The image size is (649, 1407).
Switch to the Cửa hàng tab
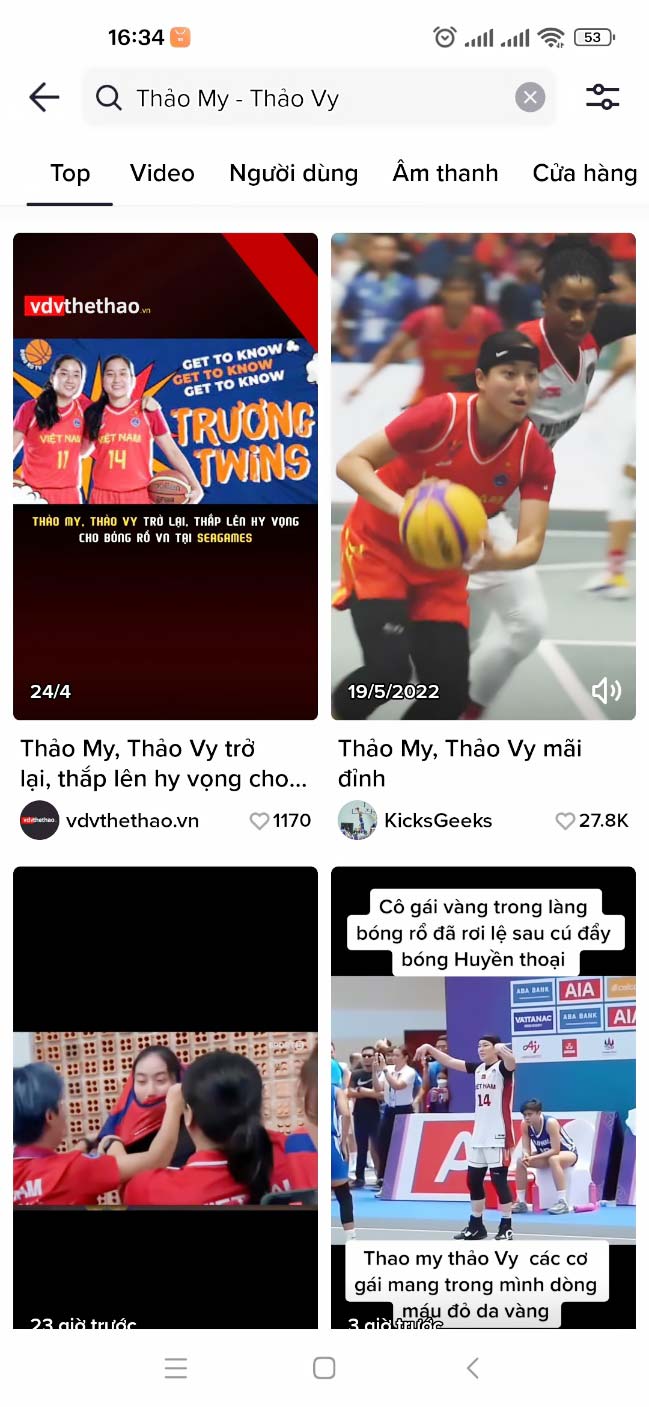point(584,173)
